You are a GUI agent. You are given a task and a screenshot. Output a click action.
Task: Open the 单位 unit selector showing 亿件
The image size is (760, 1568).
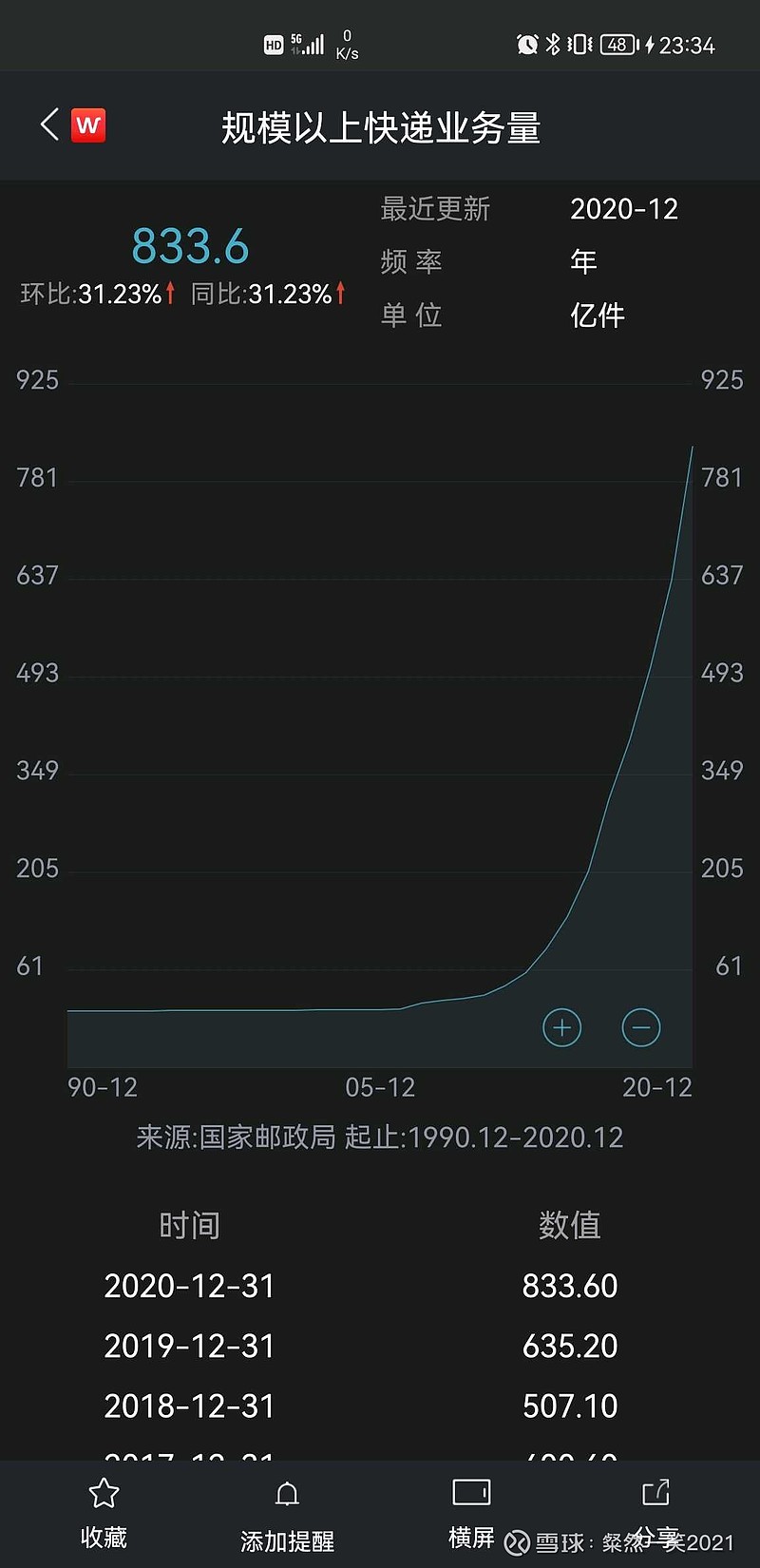tap(597, 315)
